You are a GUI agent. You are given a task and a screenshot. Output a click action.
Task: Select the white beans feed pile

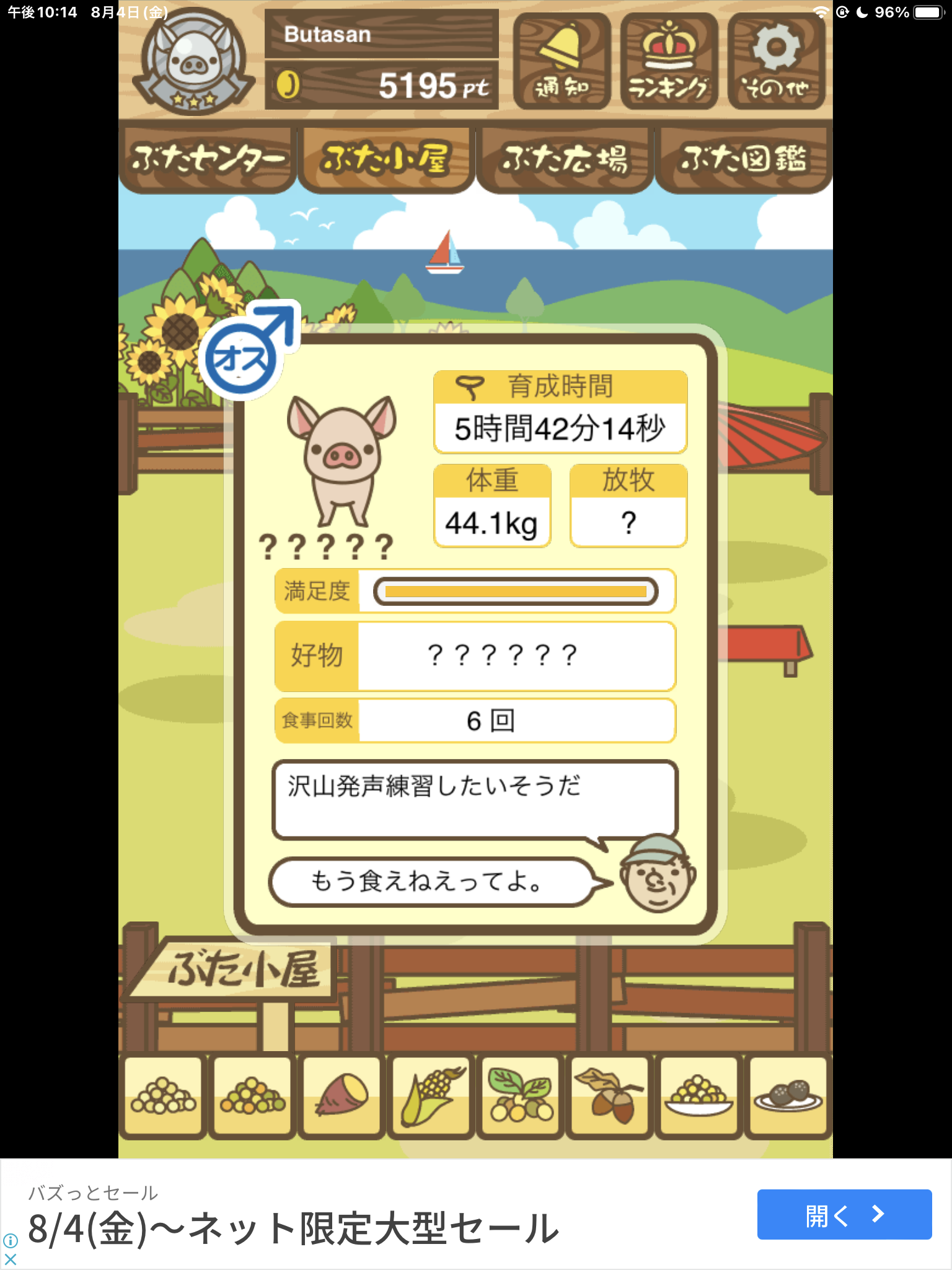pos(164,1098)
